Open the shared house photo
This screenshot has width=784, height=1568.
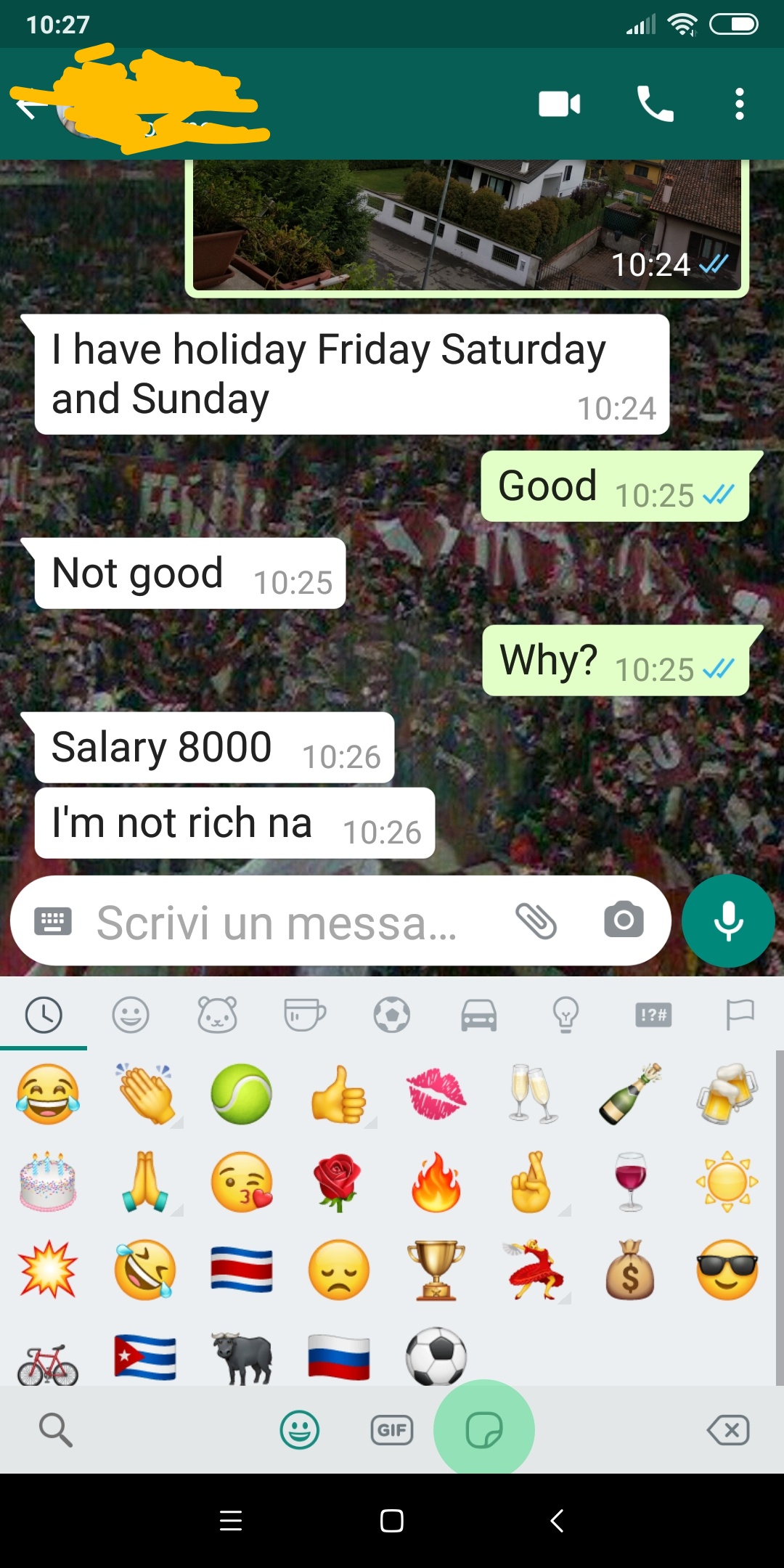[x=466, y=225]
